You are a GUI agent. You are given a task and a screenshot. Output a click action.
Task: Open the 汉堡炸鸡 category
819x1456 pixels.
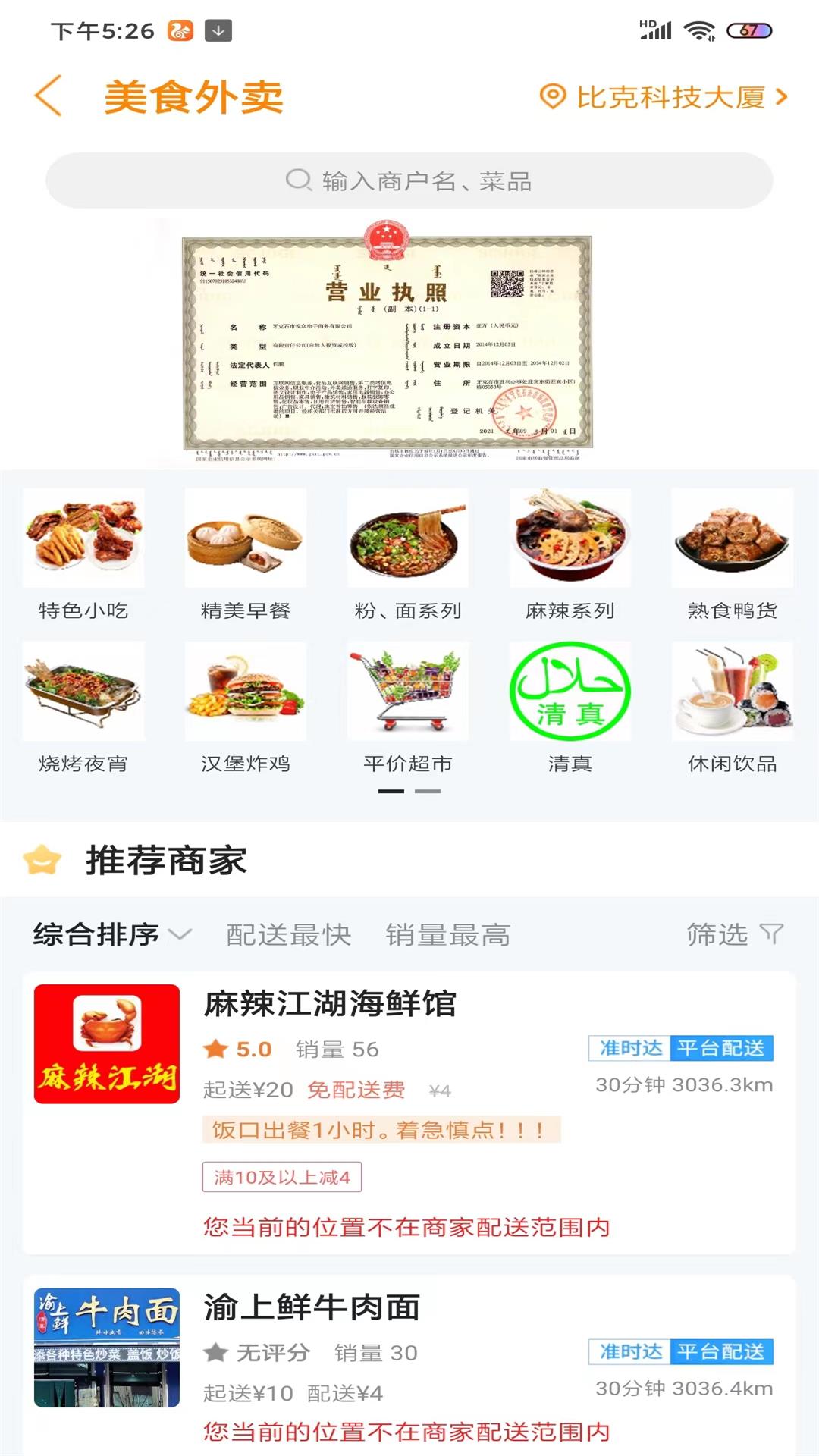pos(246,708)
